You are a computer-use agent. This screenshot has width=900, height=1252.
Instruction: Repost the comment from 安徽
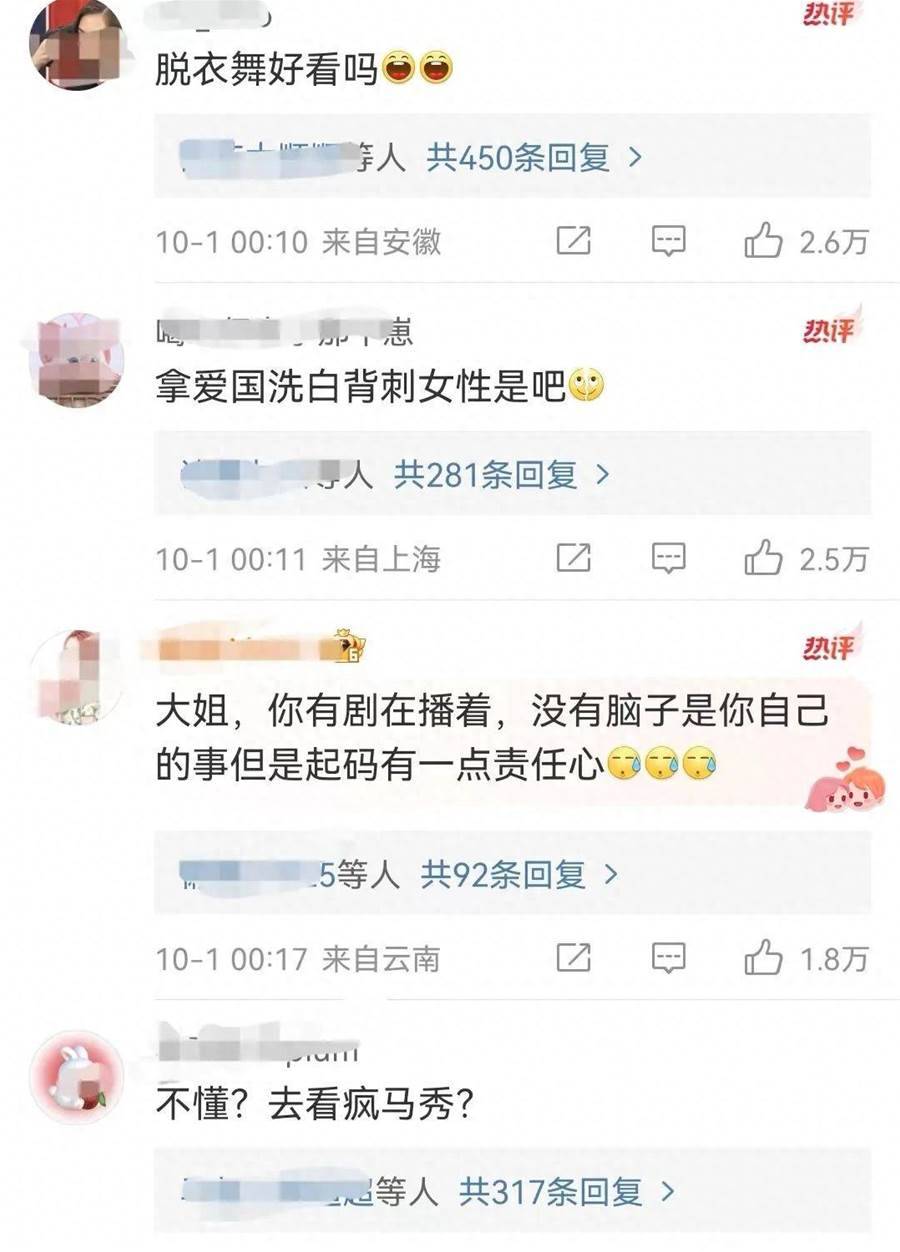coord(573,241)
